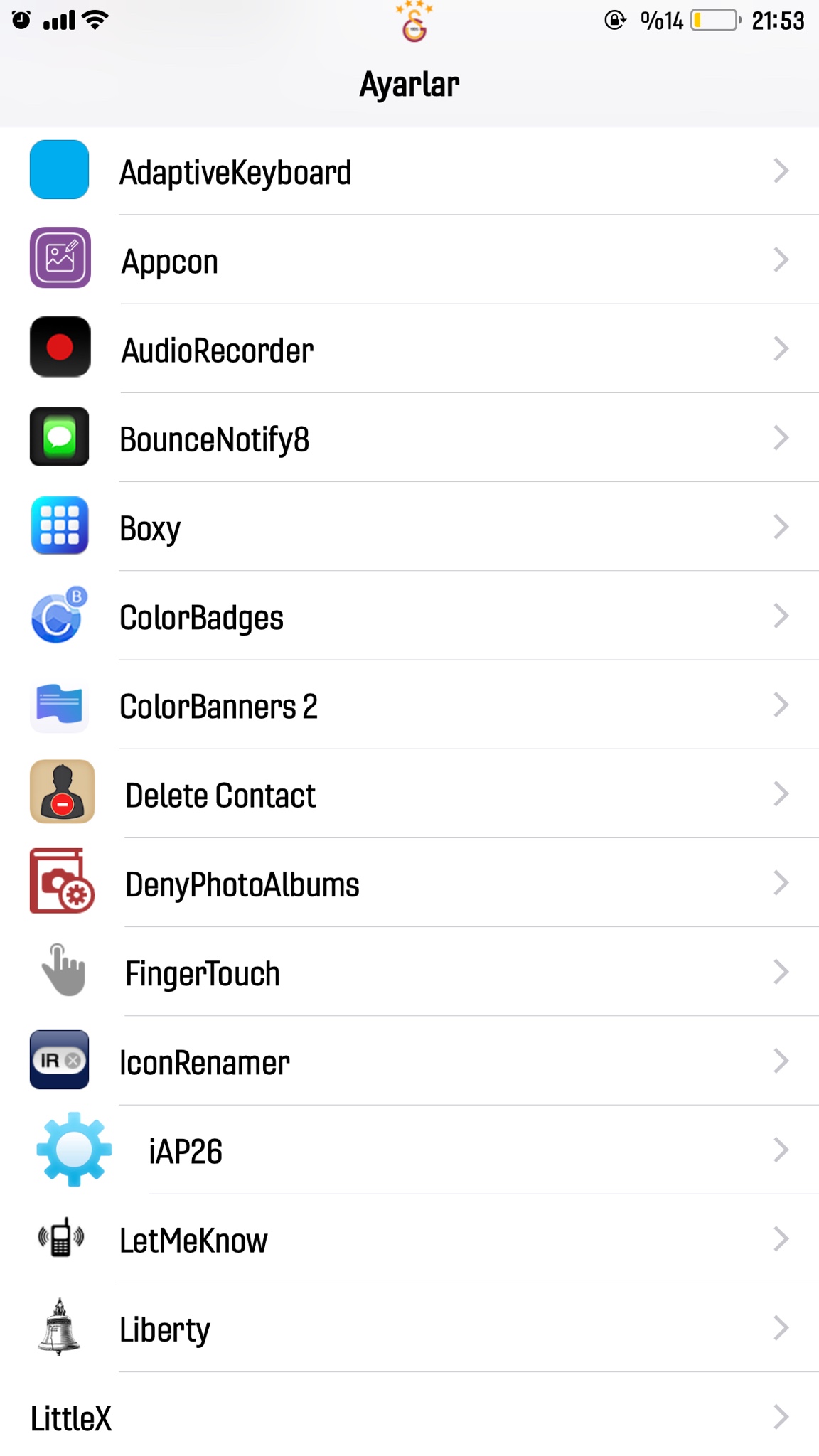Open the IconRenamer row
This screenshot has width=819, height=1456.
click(x=409, y=1061)
